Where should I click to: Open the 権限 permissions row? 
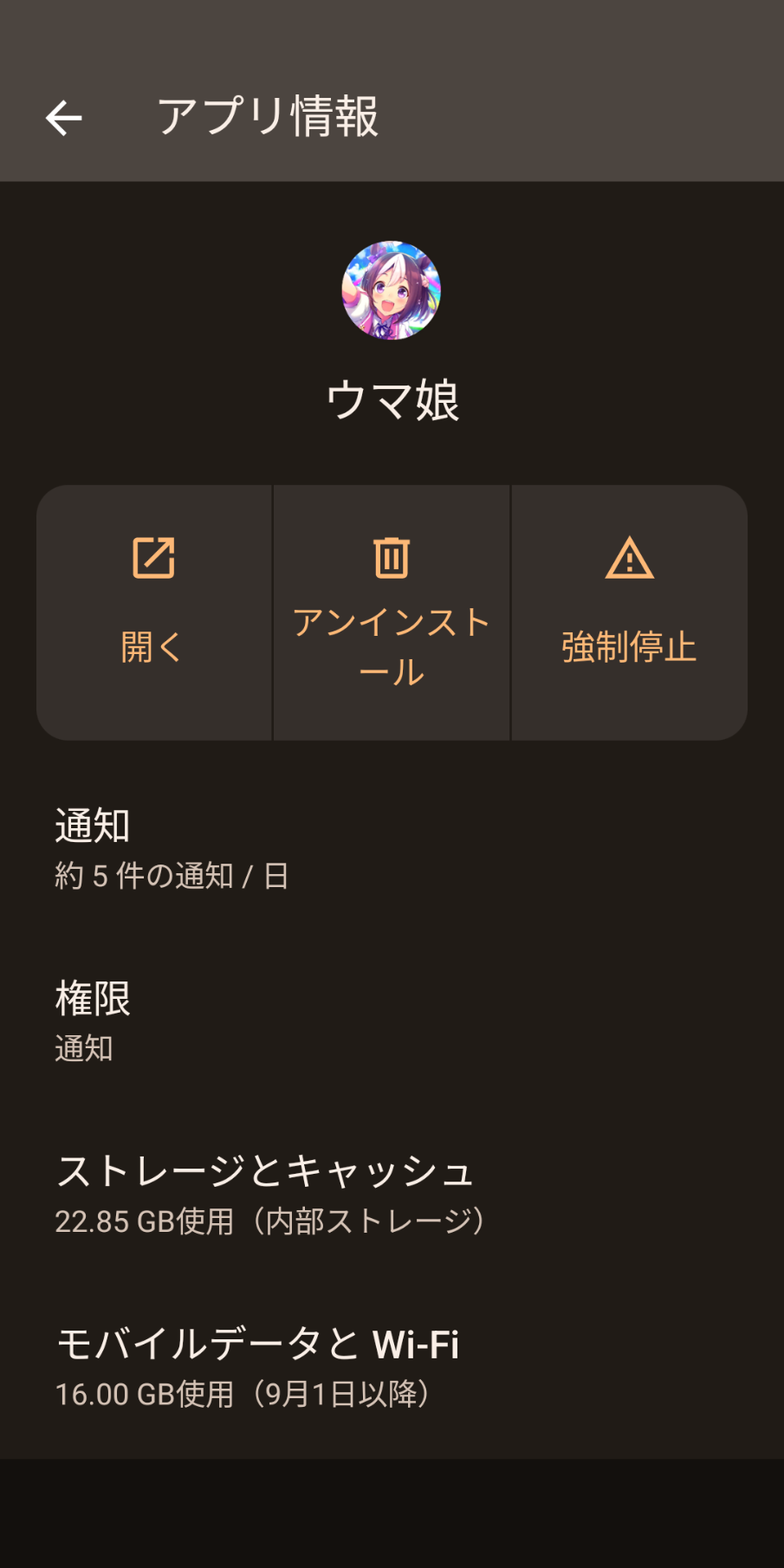coord(392,1021)
